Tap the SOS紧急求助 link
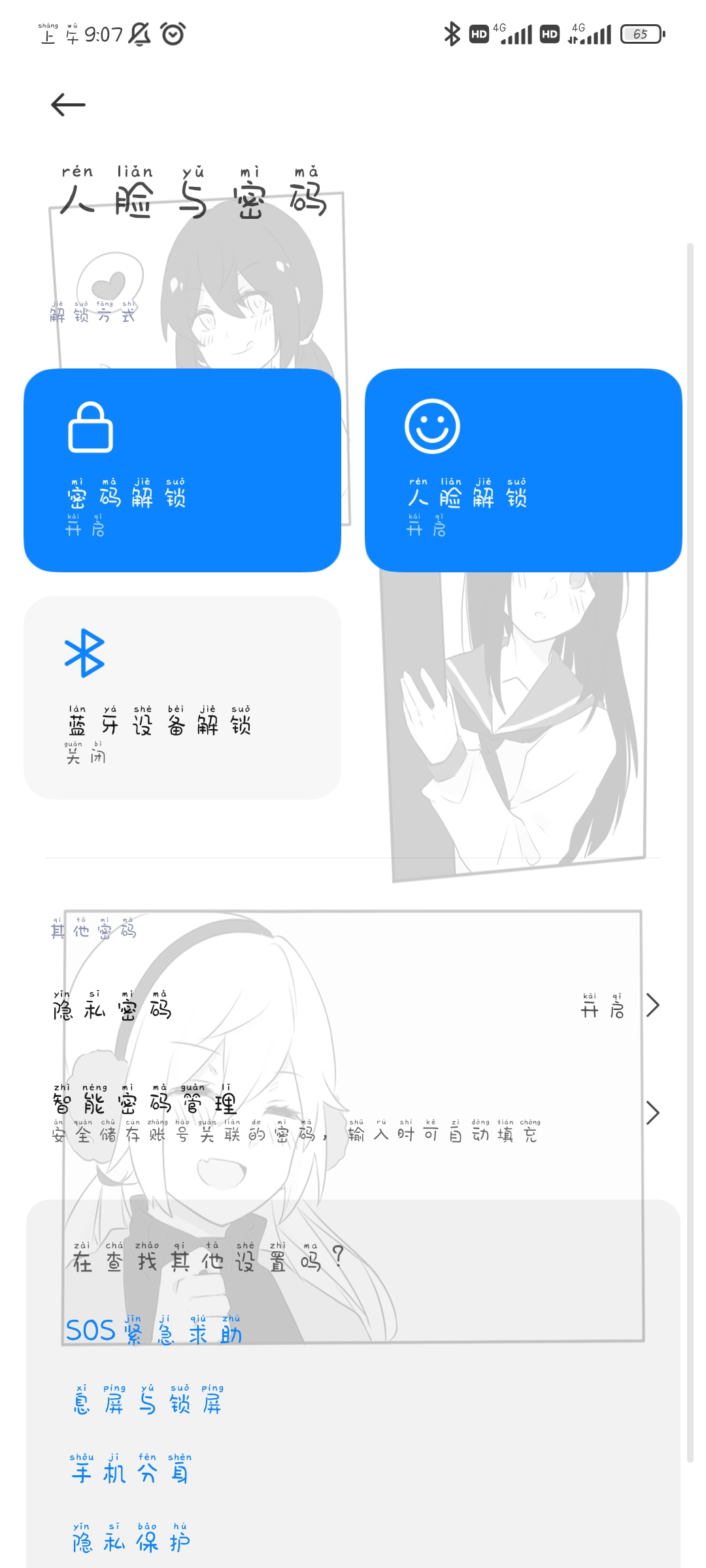 point(154,1331)
